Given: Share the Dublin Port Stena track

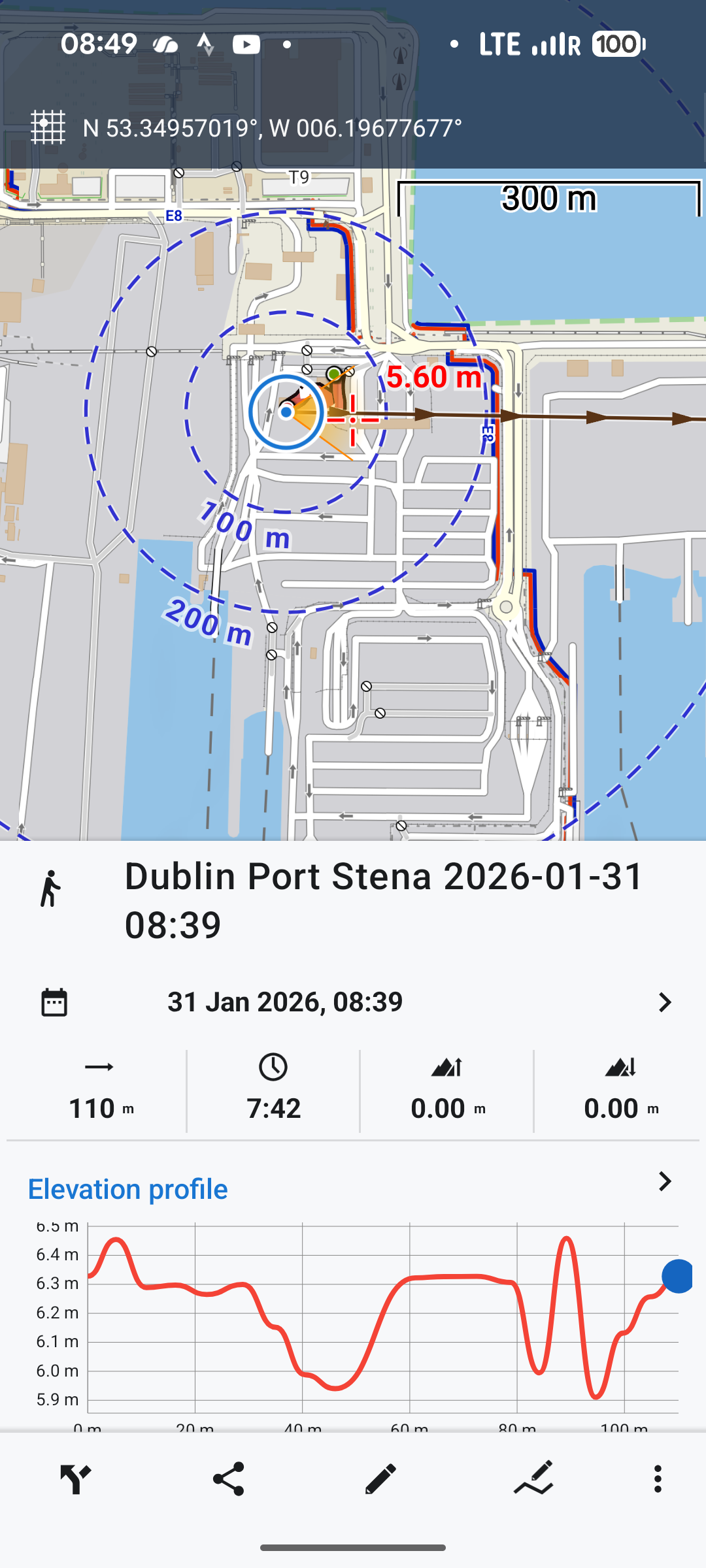Looking at the screenshot, I should pyautogui.click(x=228, y=1478).
